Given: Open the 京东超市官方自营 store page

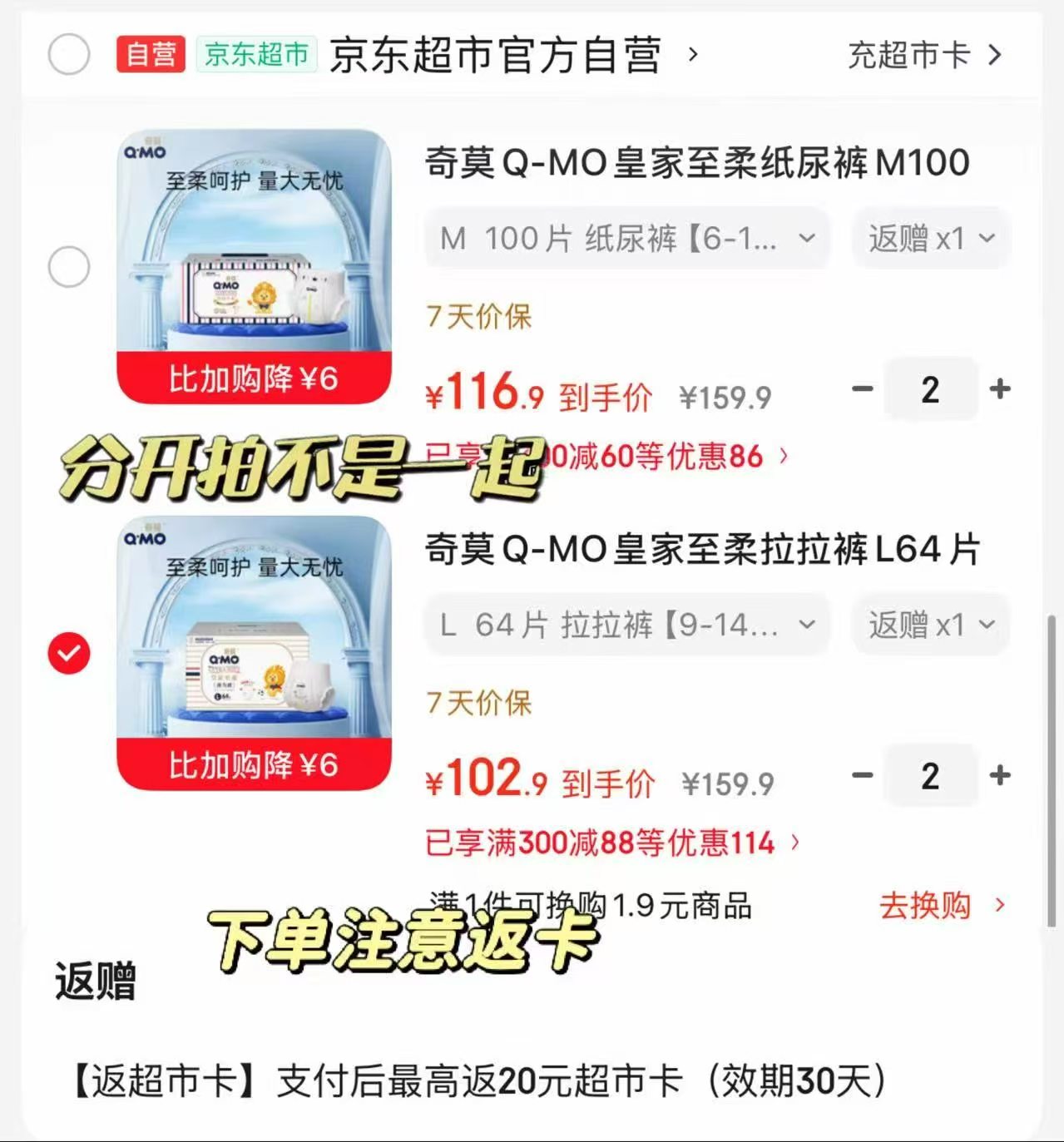Looking at the screenshot, I should pos(513,56).
